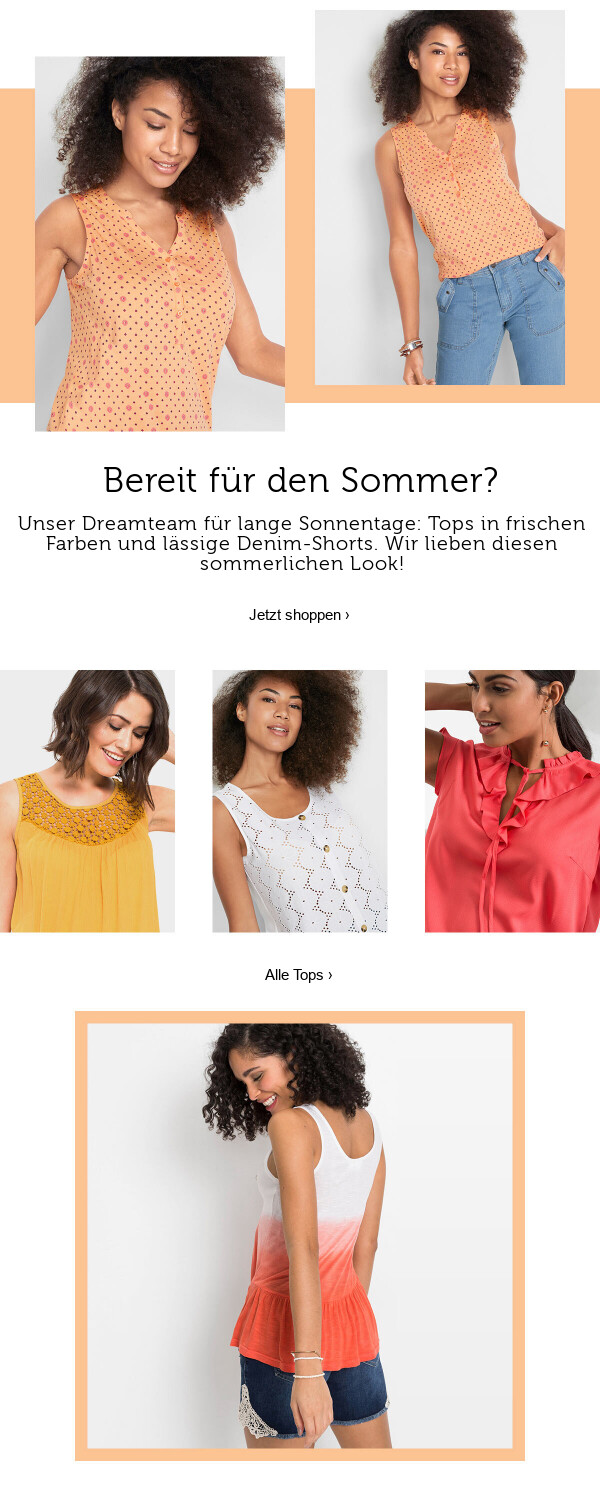
Task: View the white eyelet button top
Action: pos(299,801)
